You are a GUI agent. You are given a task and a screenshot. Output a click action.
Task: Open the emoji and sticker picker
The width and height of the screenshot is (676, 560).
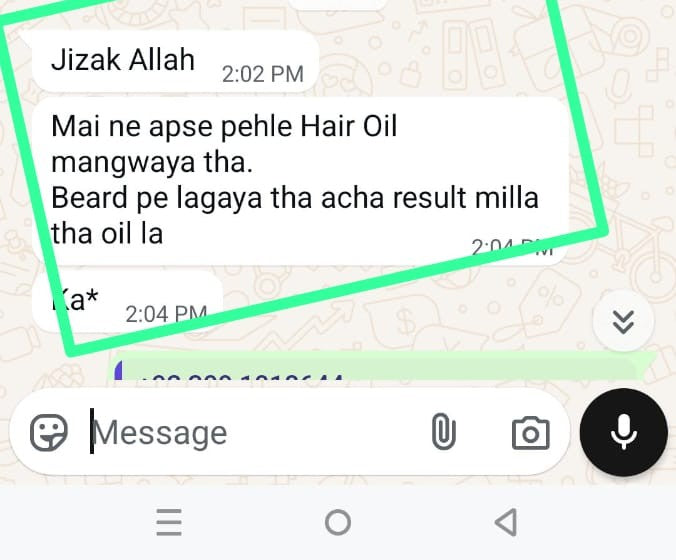(48, 433)
